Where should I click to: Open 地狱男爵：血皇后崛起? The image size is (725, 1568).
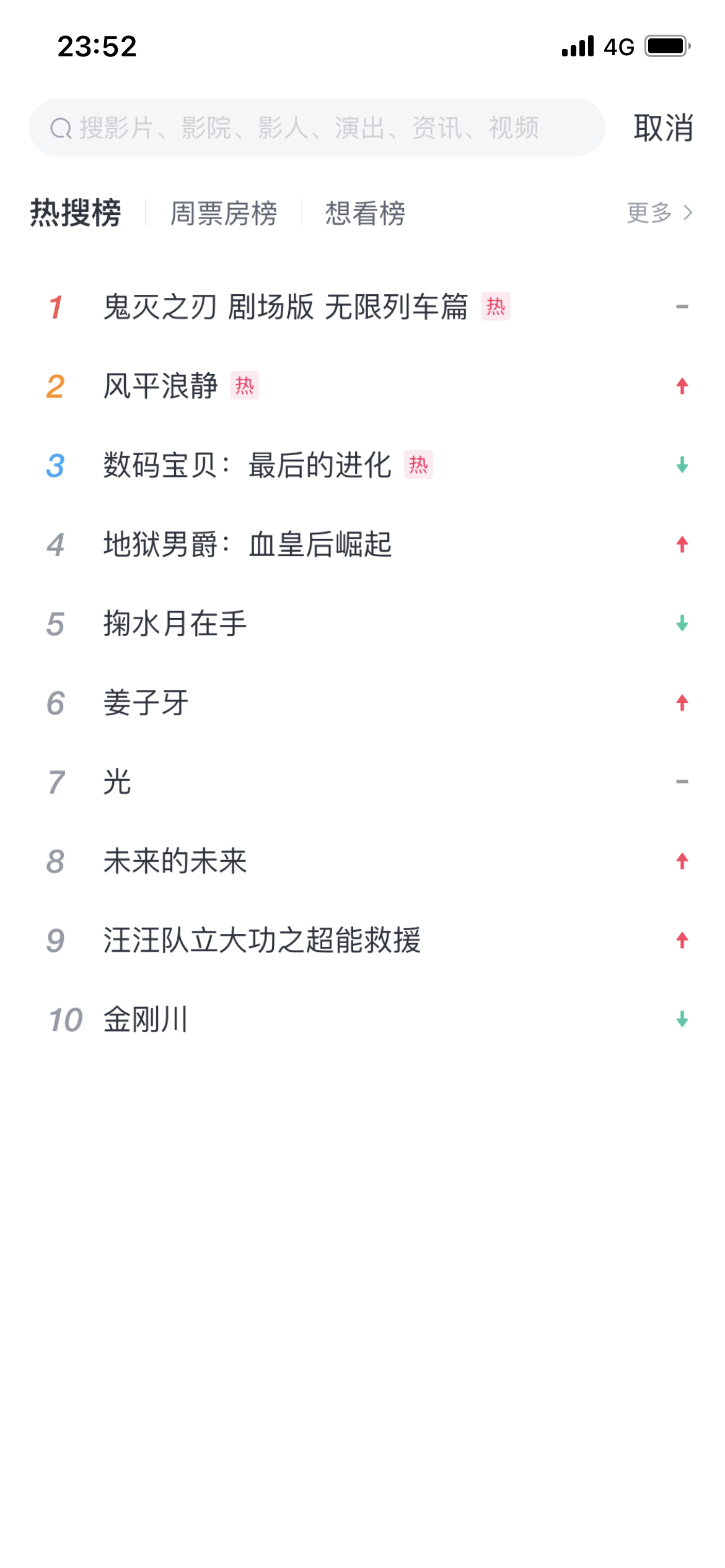click(247, 545)
